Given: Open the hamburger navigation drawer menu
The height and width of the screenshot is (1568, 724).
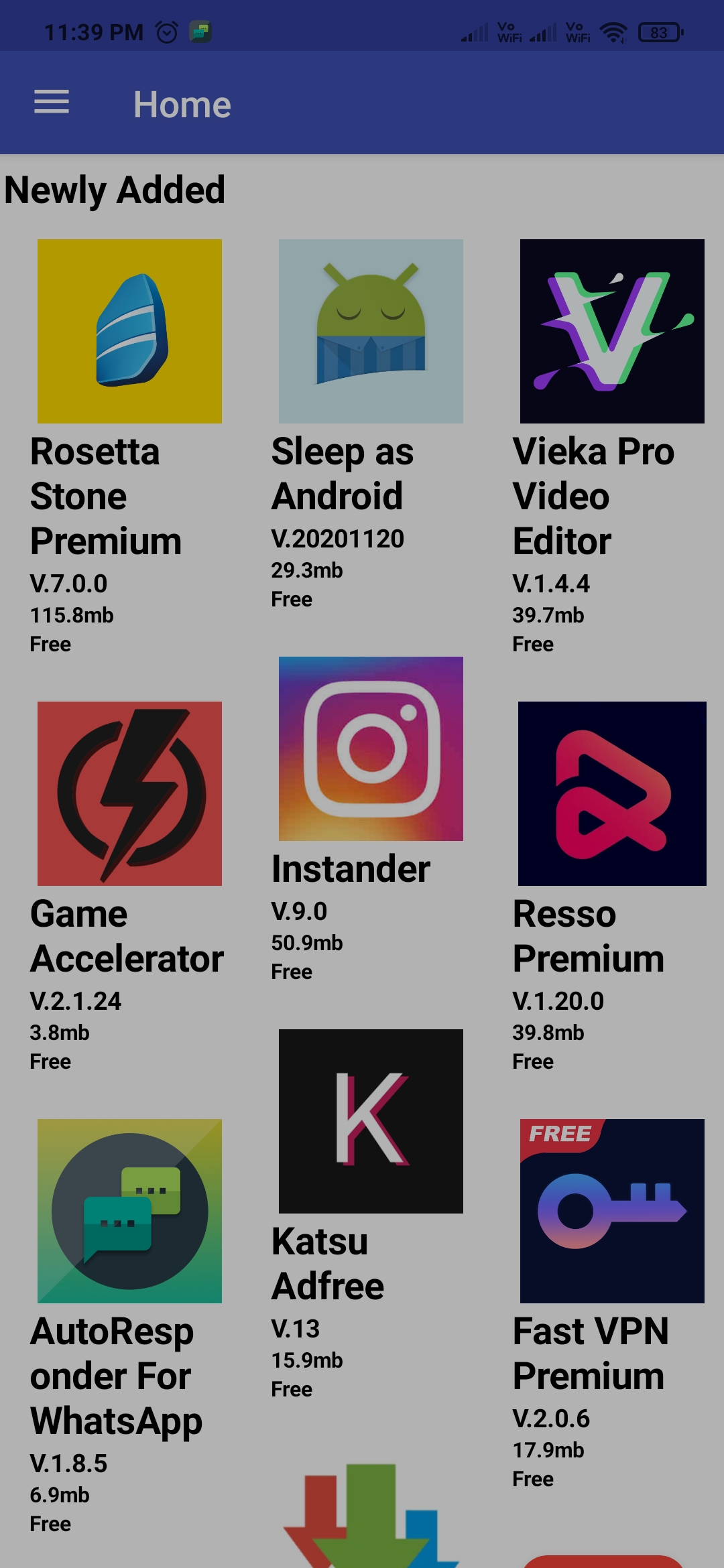Looking at the screenshot, I should 52,103.
